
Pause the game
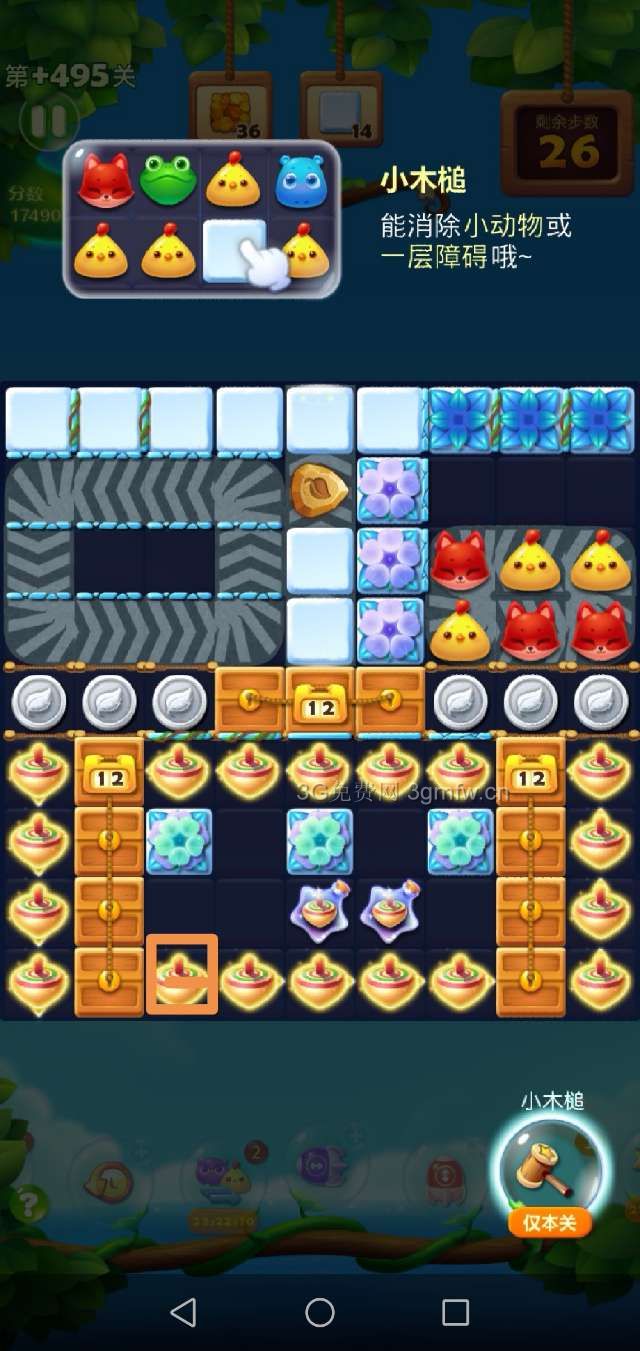coord(46,121)
